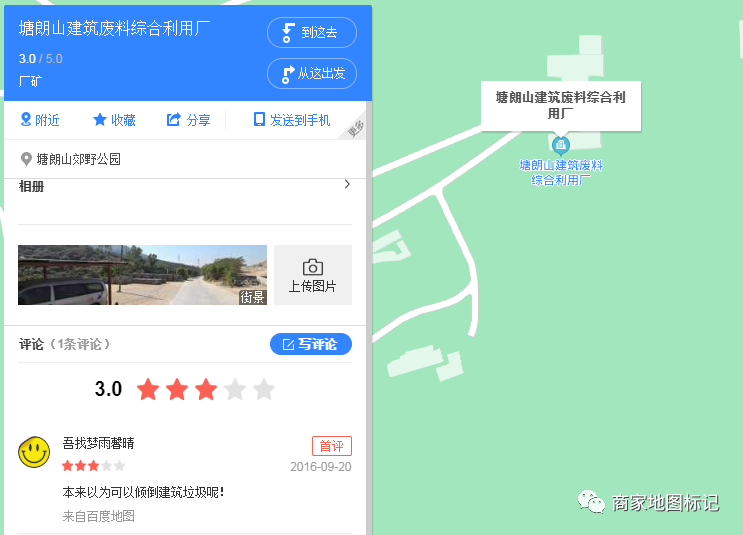
Task: Tap 从这出发 to start from here
Action: pyautogui.click(x=311, y=74)
